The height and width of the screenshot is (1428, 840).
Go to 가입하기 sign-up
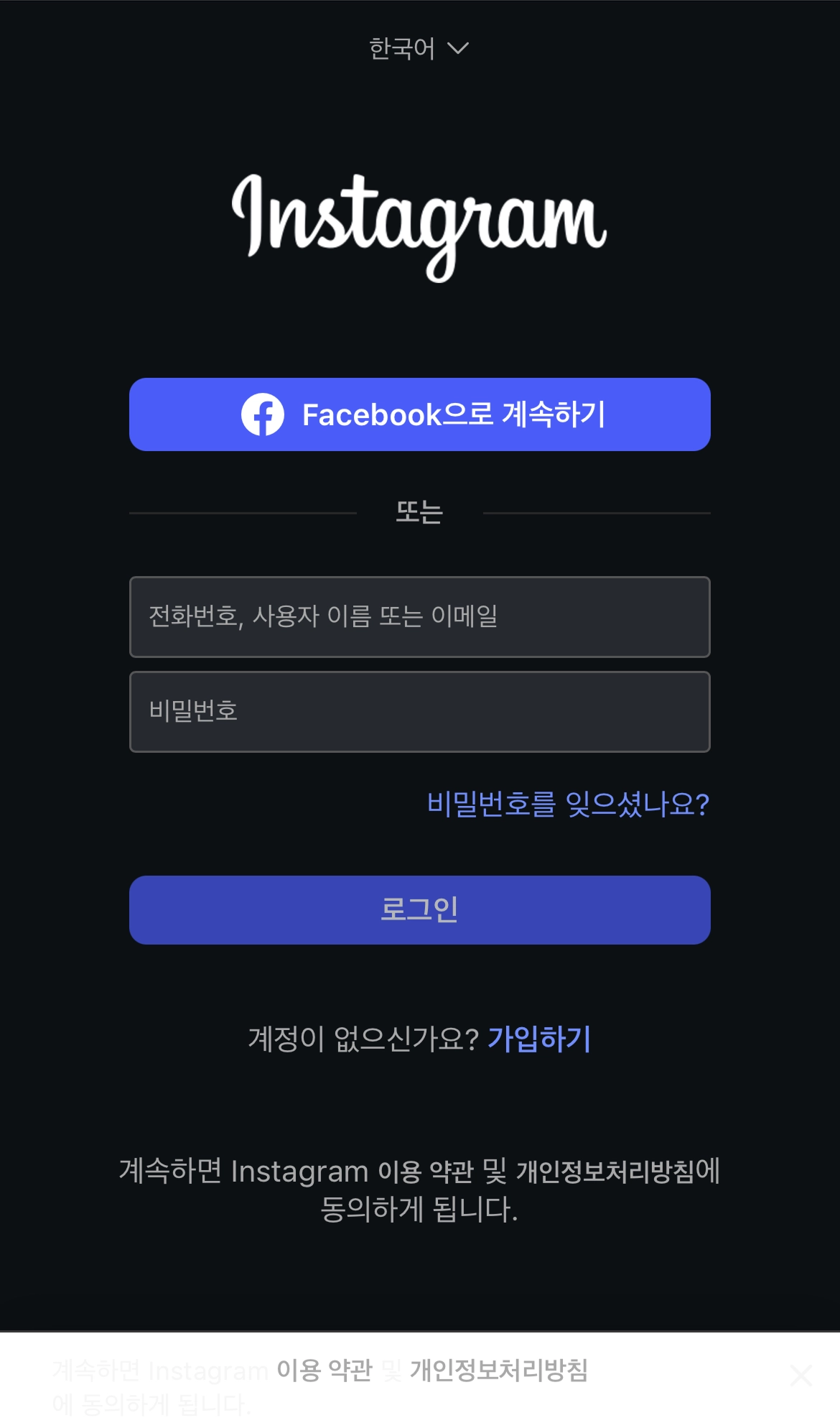pyautogui.click(x=539, y=1039)
